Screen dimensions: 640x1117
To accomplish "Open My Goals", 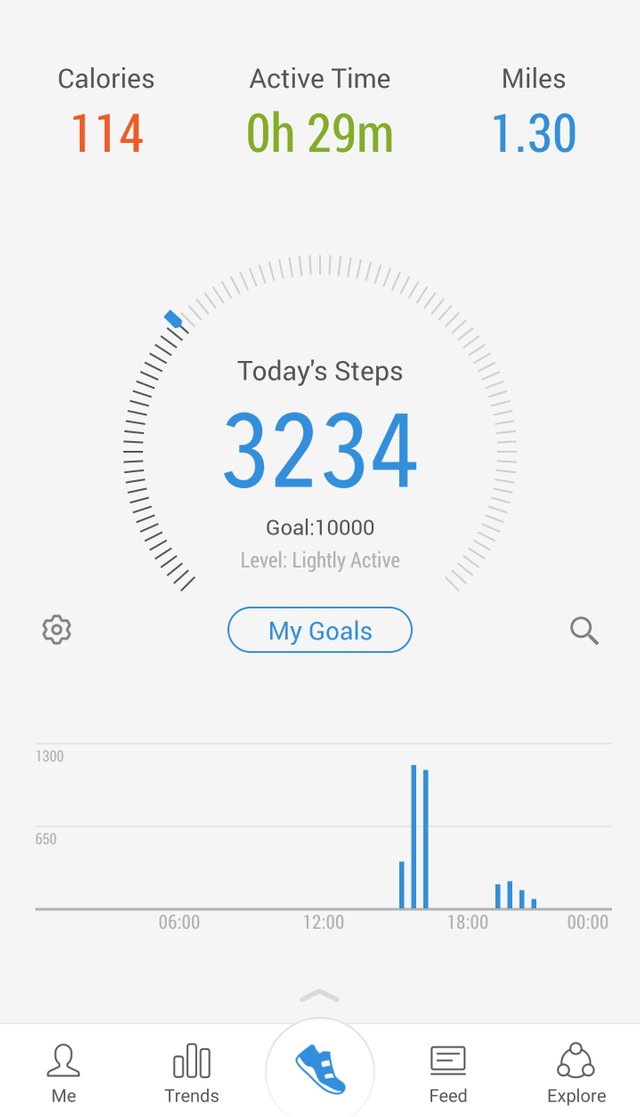I will tap(319, 630).
